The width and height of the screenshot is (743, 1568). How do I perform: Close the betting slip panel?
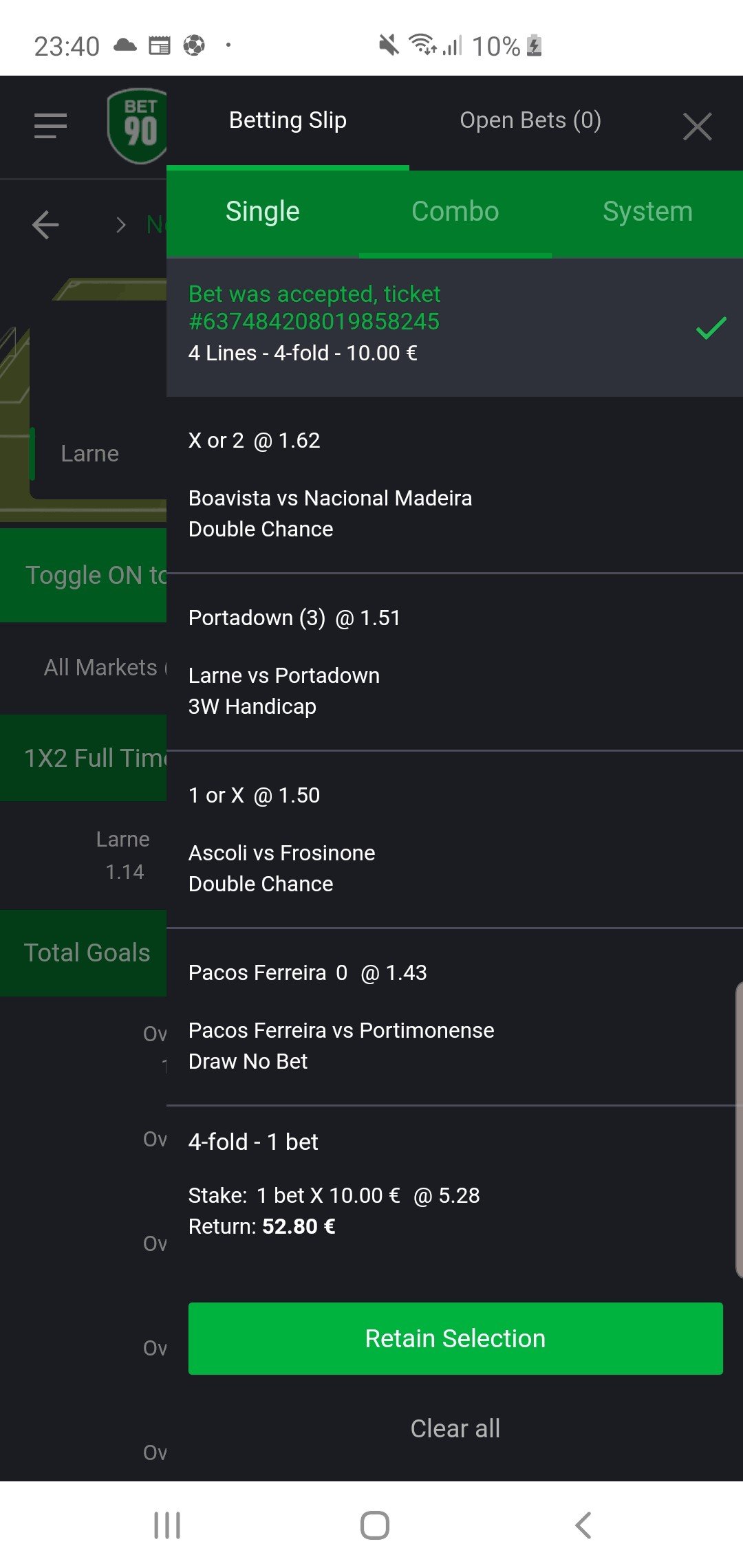click(x=697, y=127)
